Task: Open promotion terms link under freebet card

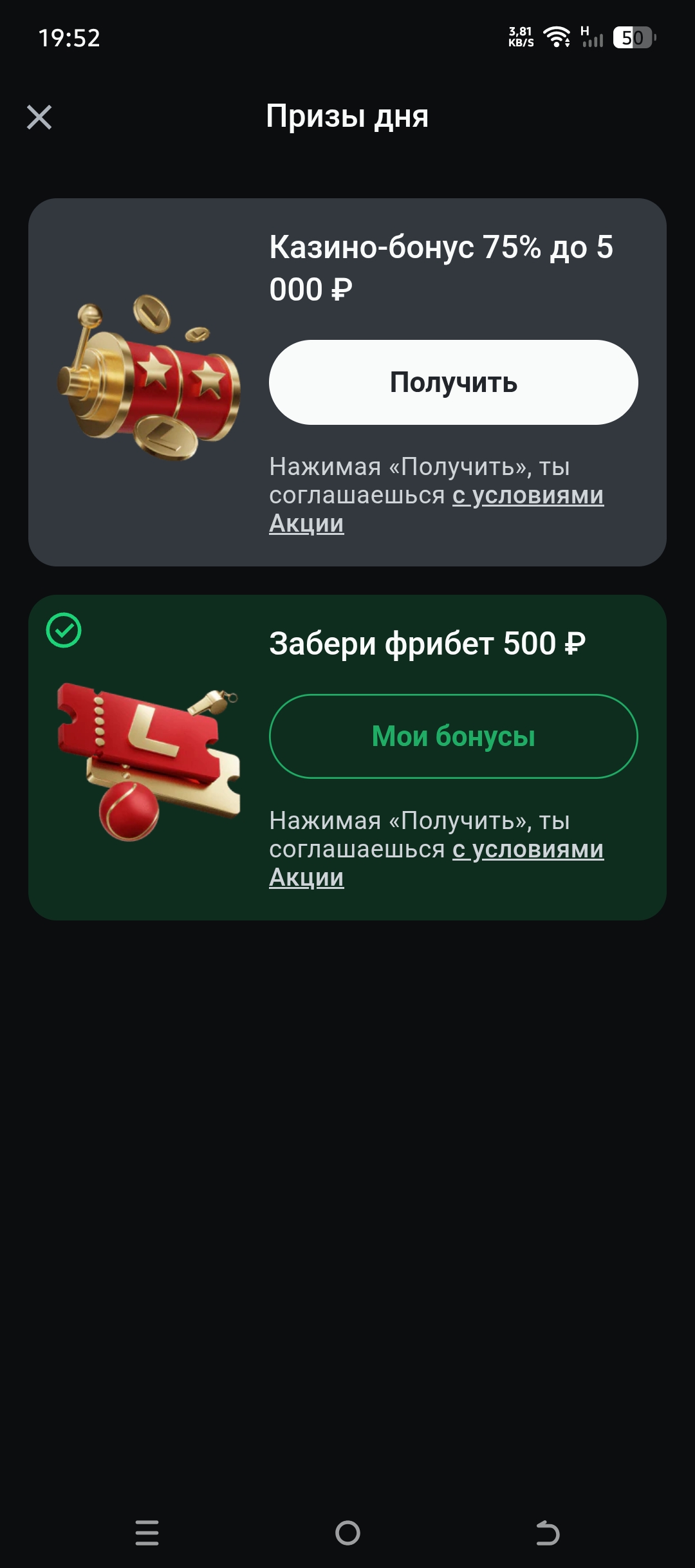Action: point(528,850)
